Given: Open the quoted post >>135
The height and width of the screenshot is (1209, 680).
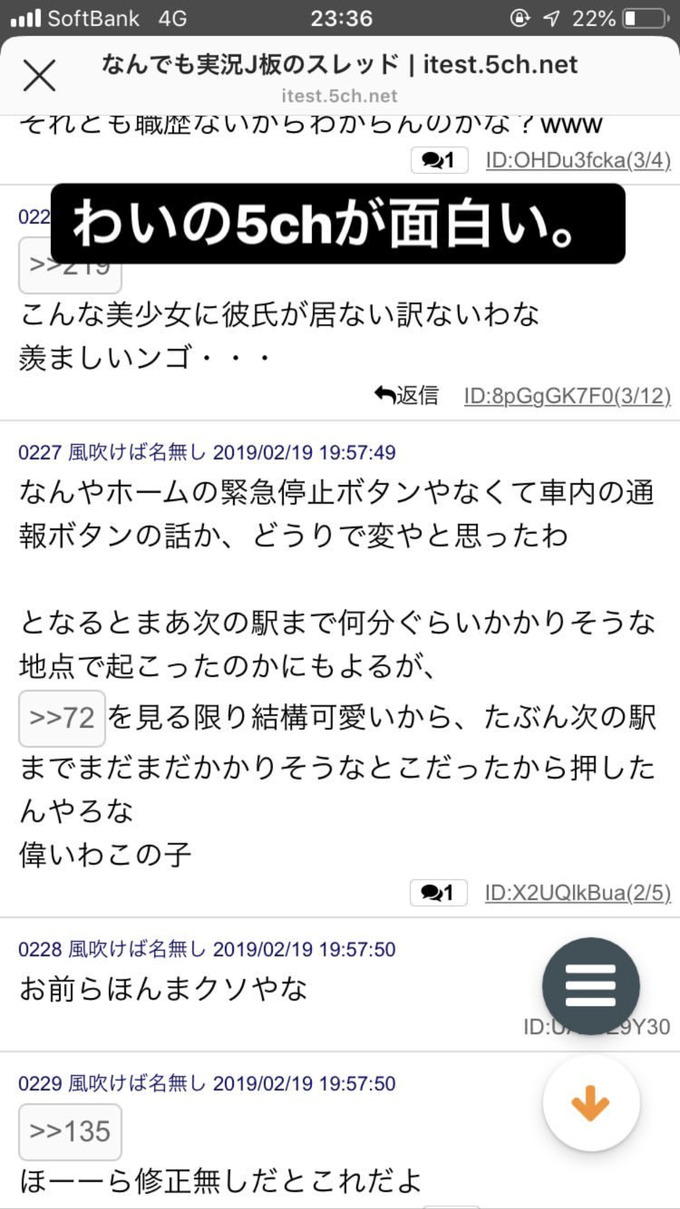Looking at the screenshot, I should 70,1131.
